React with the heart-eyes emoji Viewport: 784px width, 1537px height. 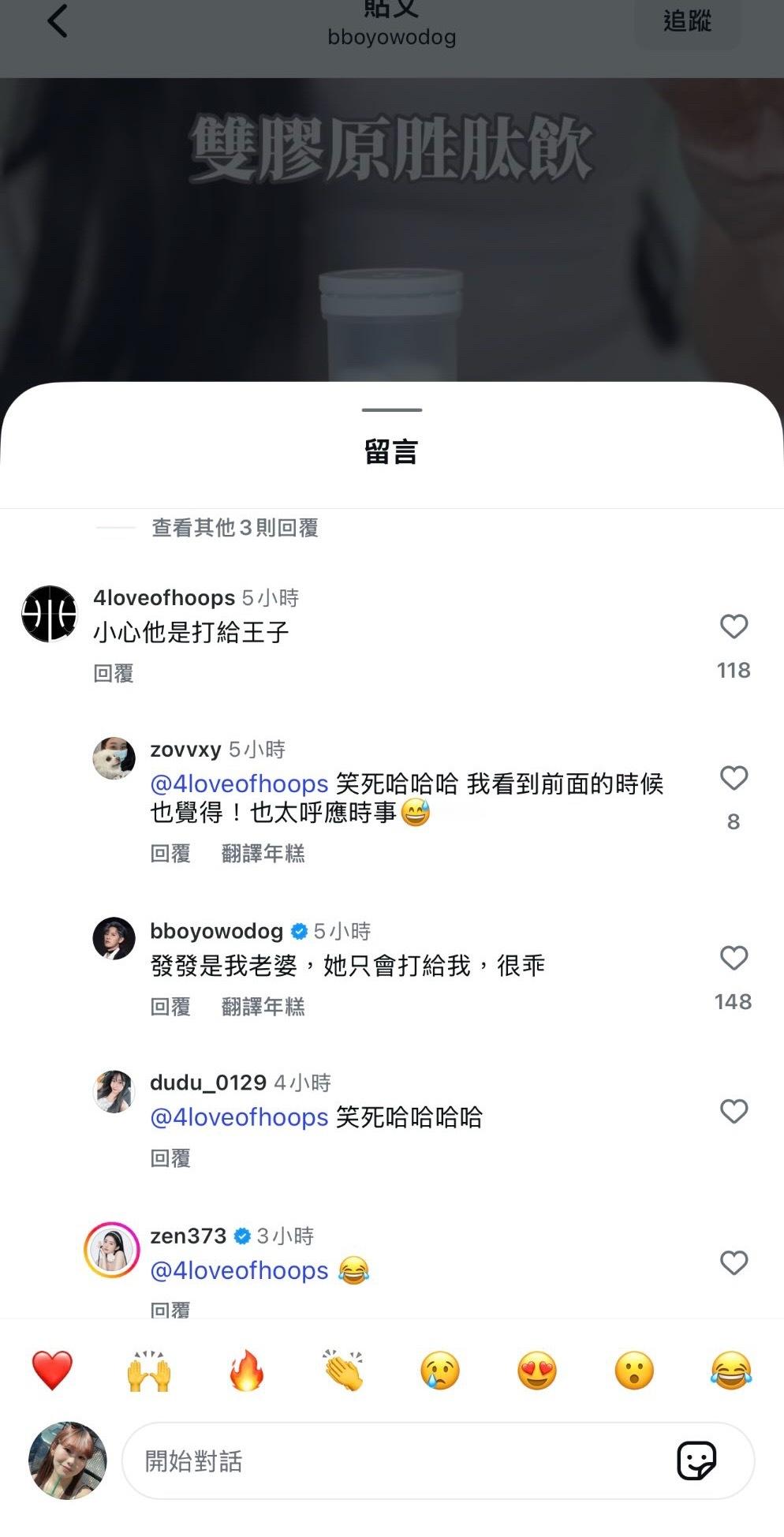tap(536, 1371)
